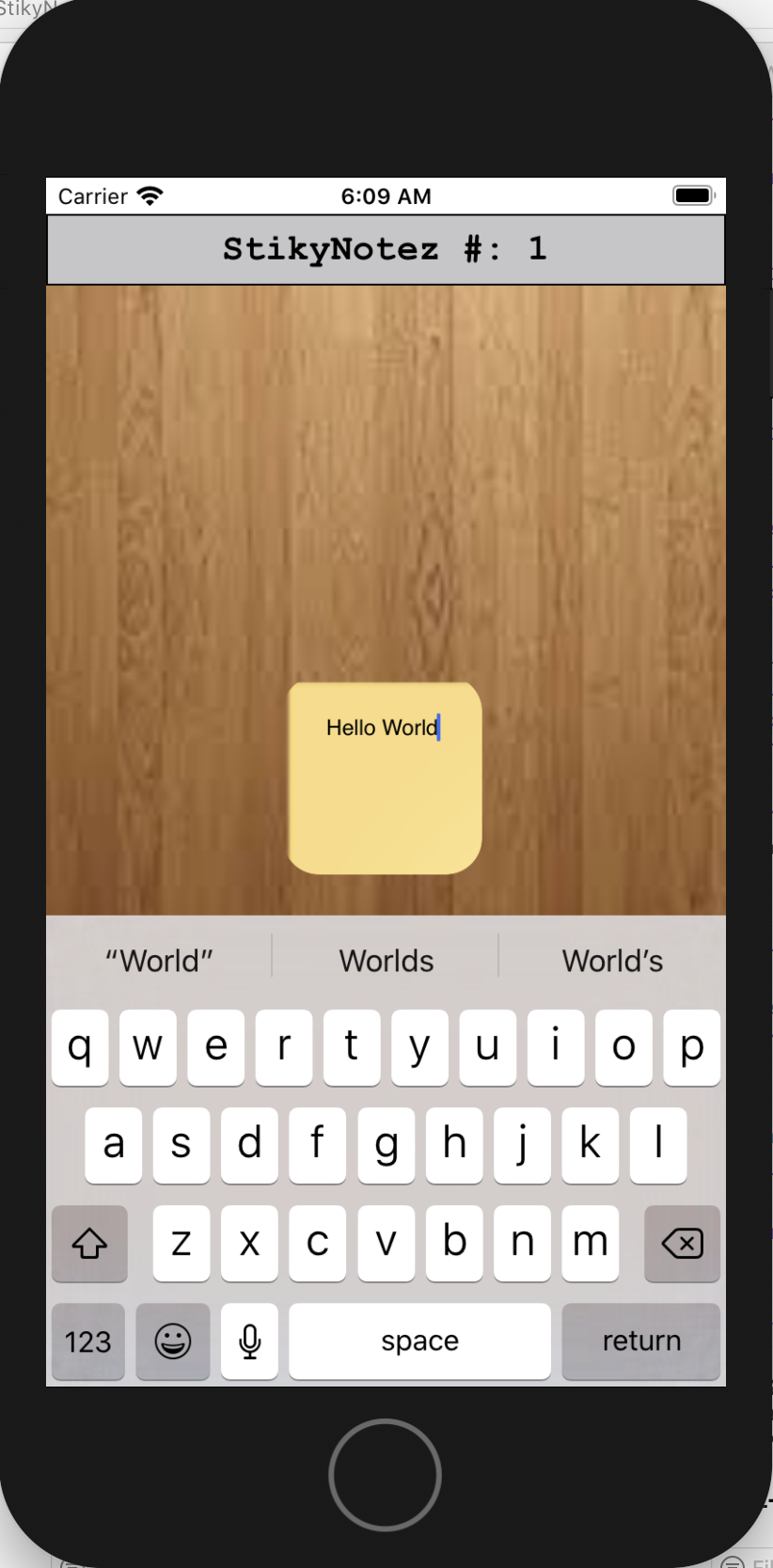Select the "World" quoted suggestion
773x1568 pixels.
click(159, 961)
